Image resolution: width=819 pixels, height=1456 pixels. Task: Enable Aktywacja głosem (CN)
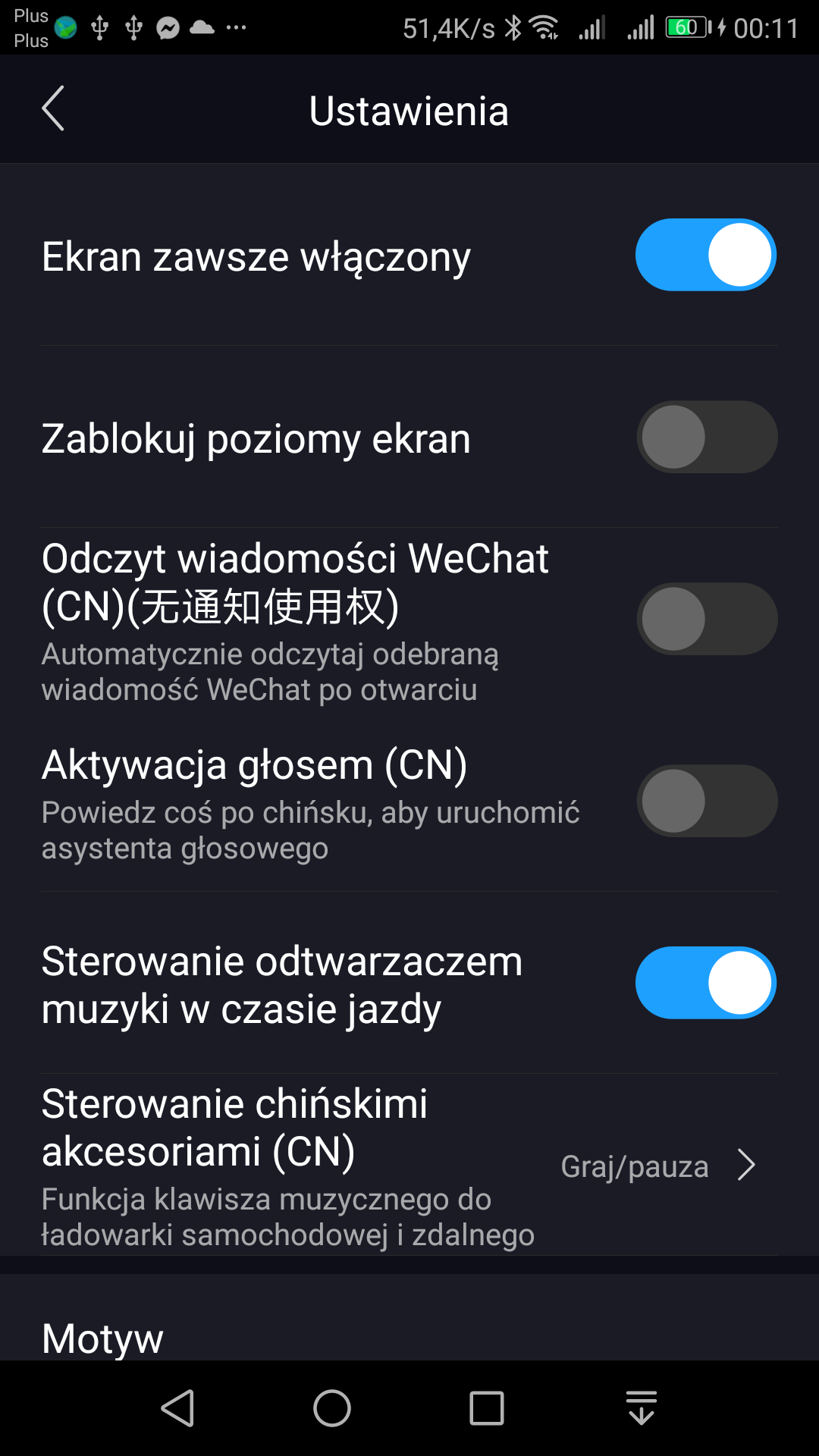tap(706, 802)
